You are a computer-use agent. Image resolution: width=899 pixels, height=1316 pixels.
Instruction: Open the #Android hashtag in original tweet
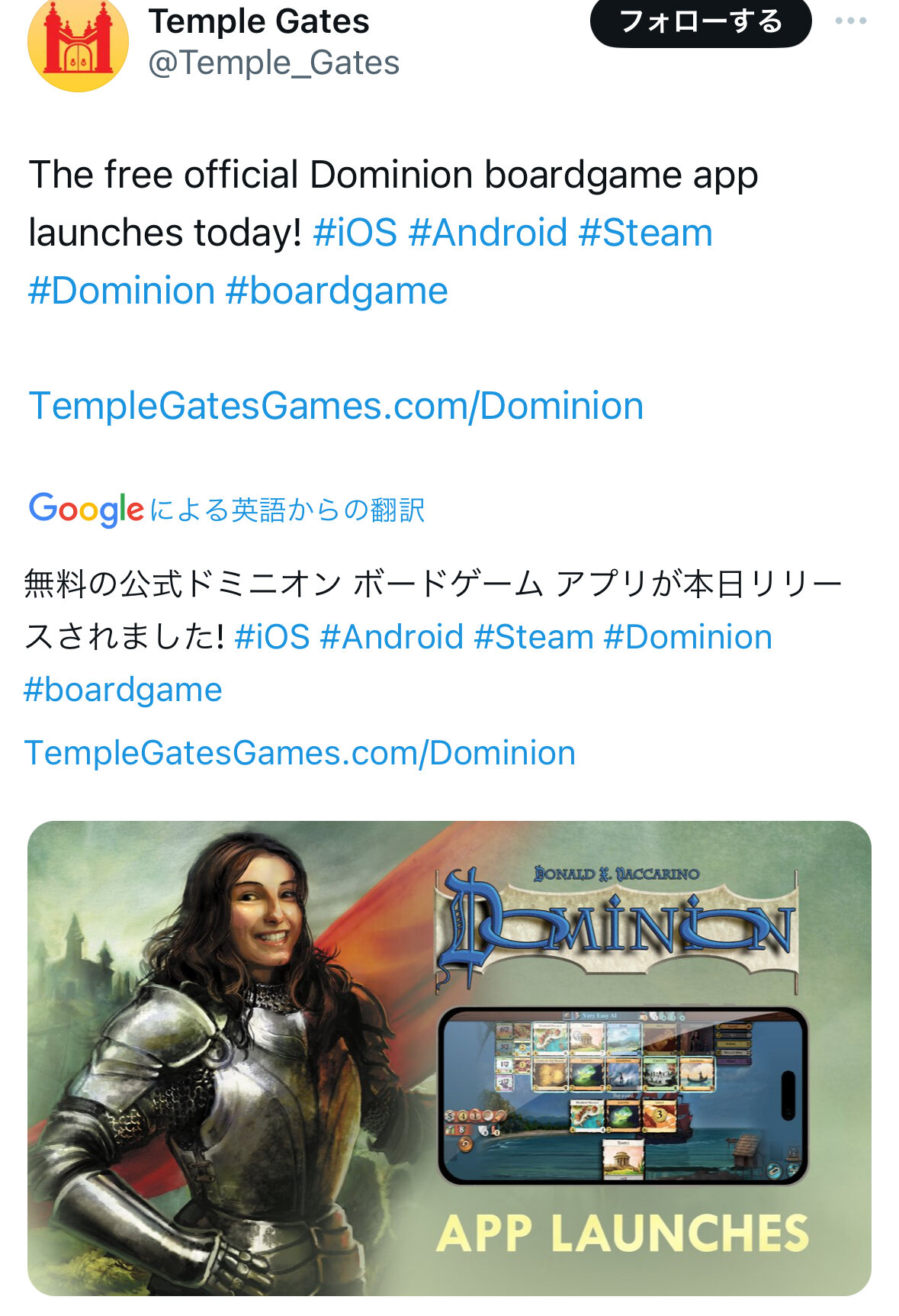(x=488, y=233)
